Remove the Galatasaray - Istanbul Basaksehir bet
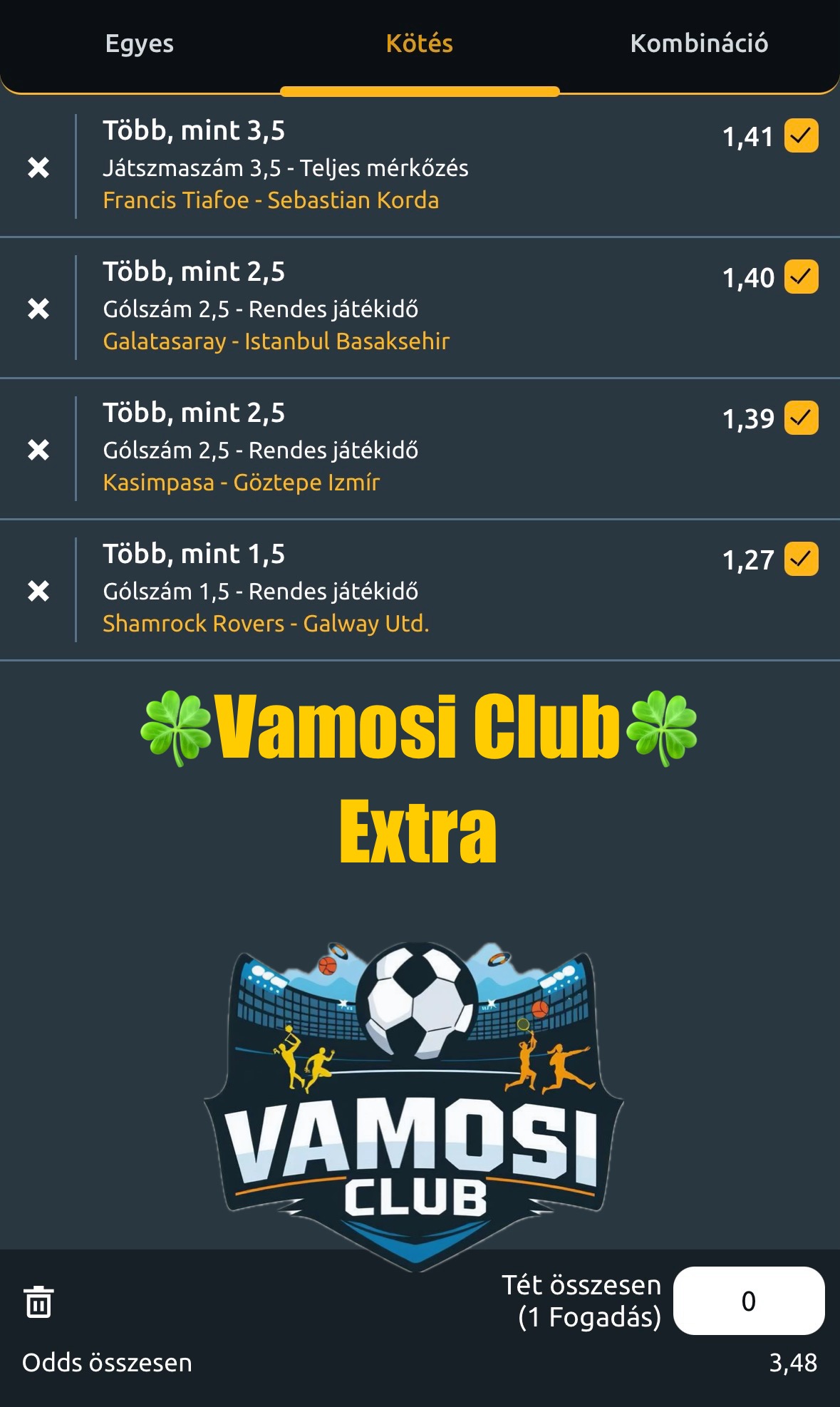The height and width of the screenshot is (1407, 840). click(38, 309)
